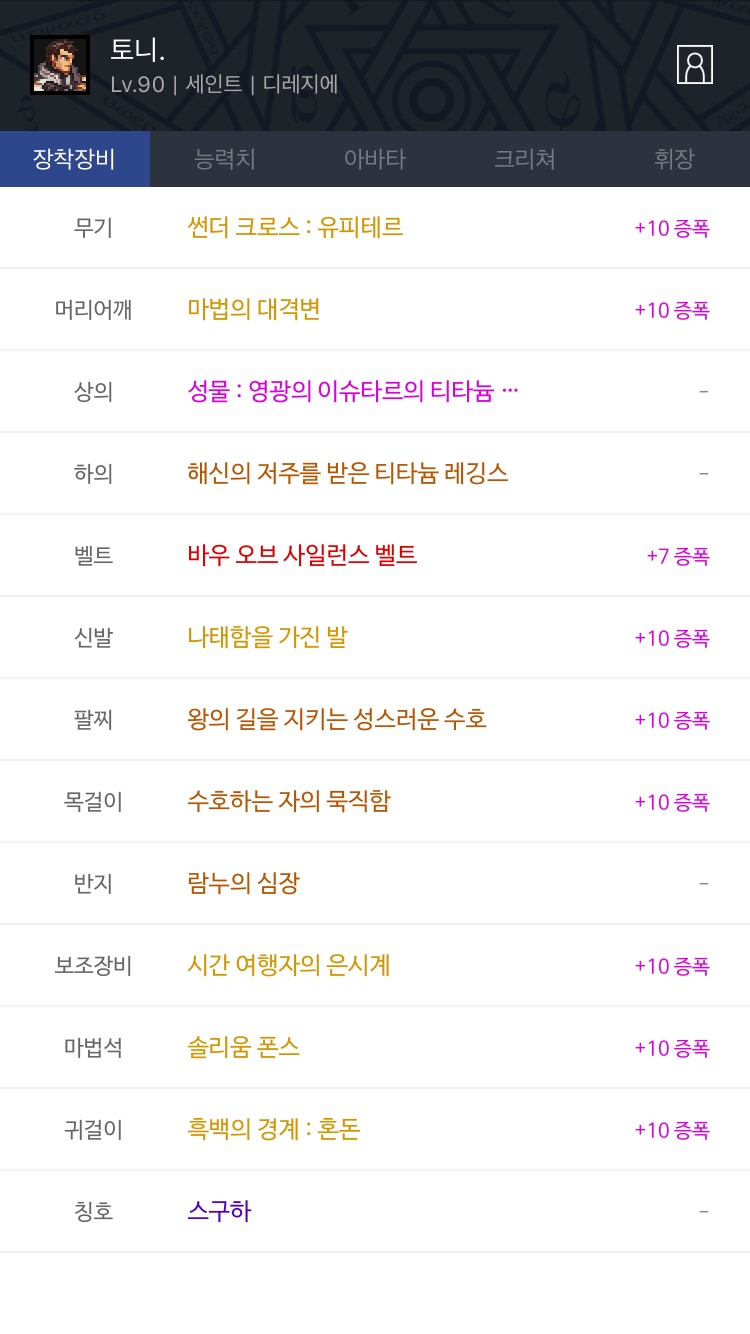The width and height of the screenshot is (750, 1334).
Task: Open the 솔리움 폰스 magic stone
Action: coord(243,1047)
